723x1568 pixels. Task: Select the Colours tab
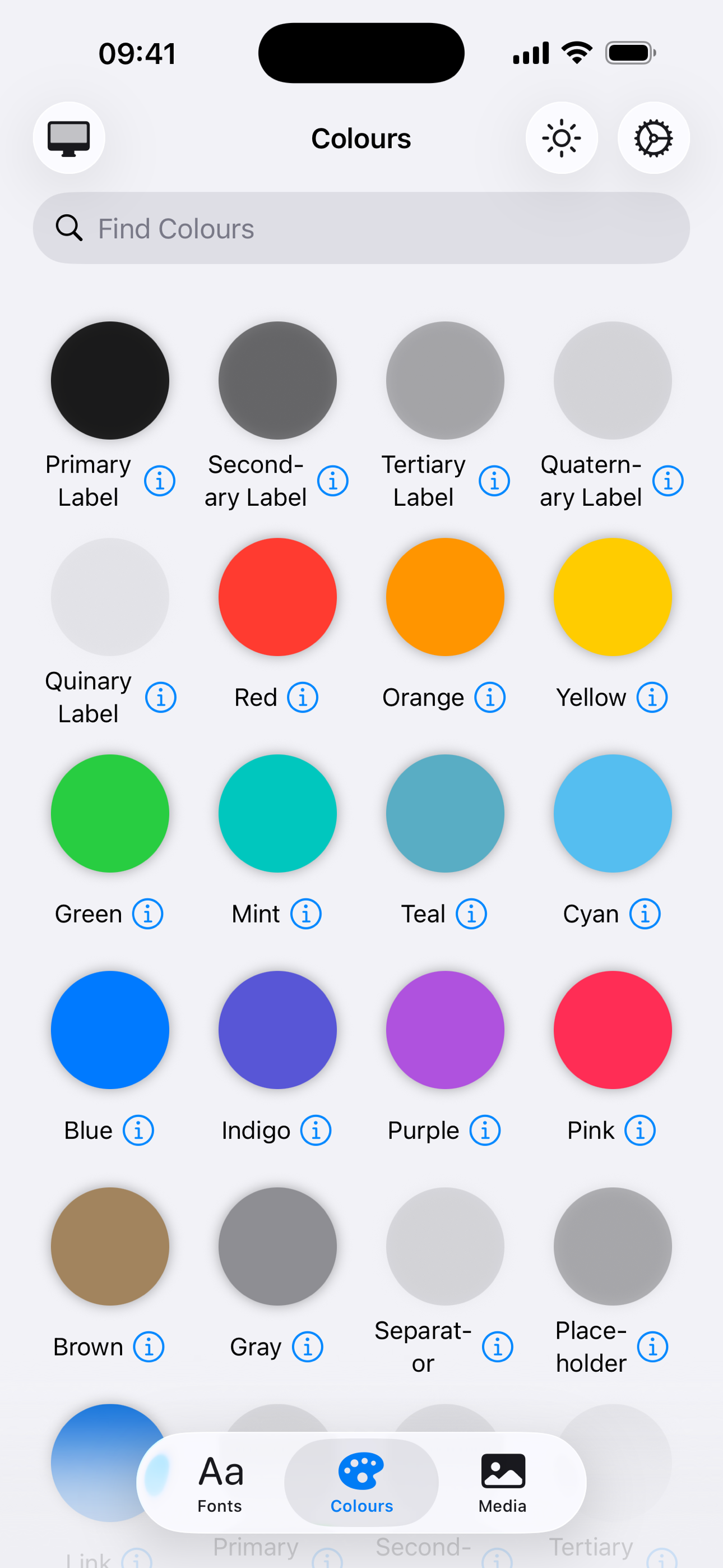pyautogui.click(x=361, y=1482)
